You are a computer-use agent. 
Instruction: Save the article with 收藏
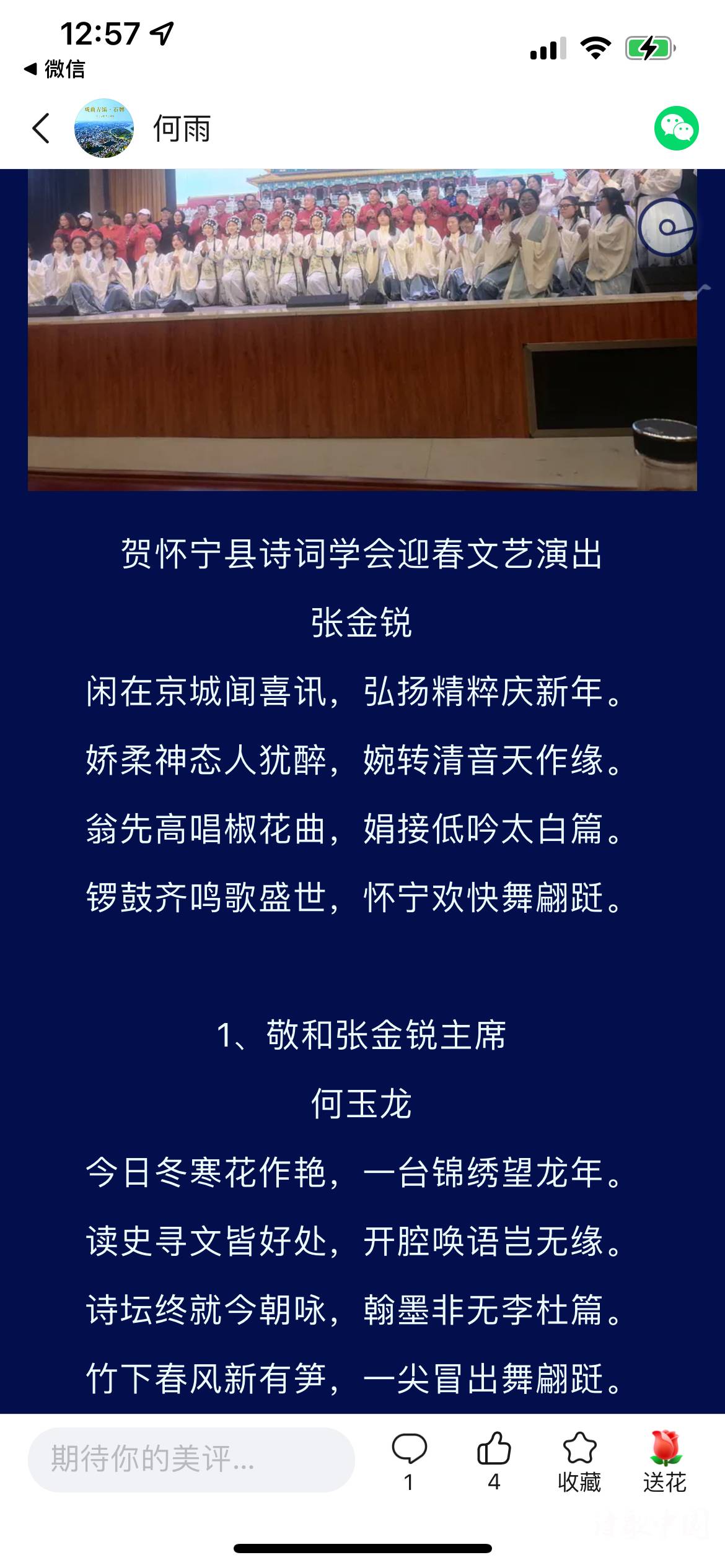click(579, 1460)
